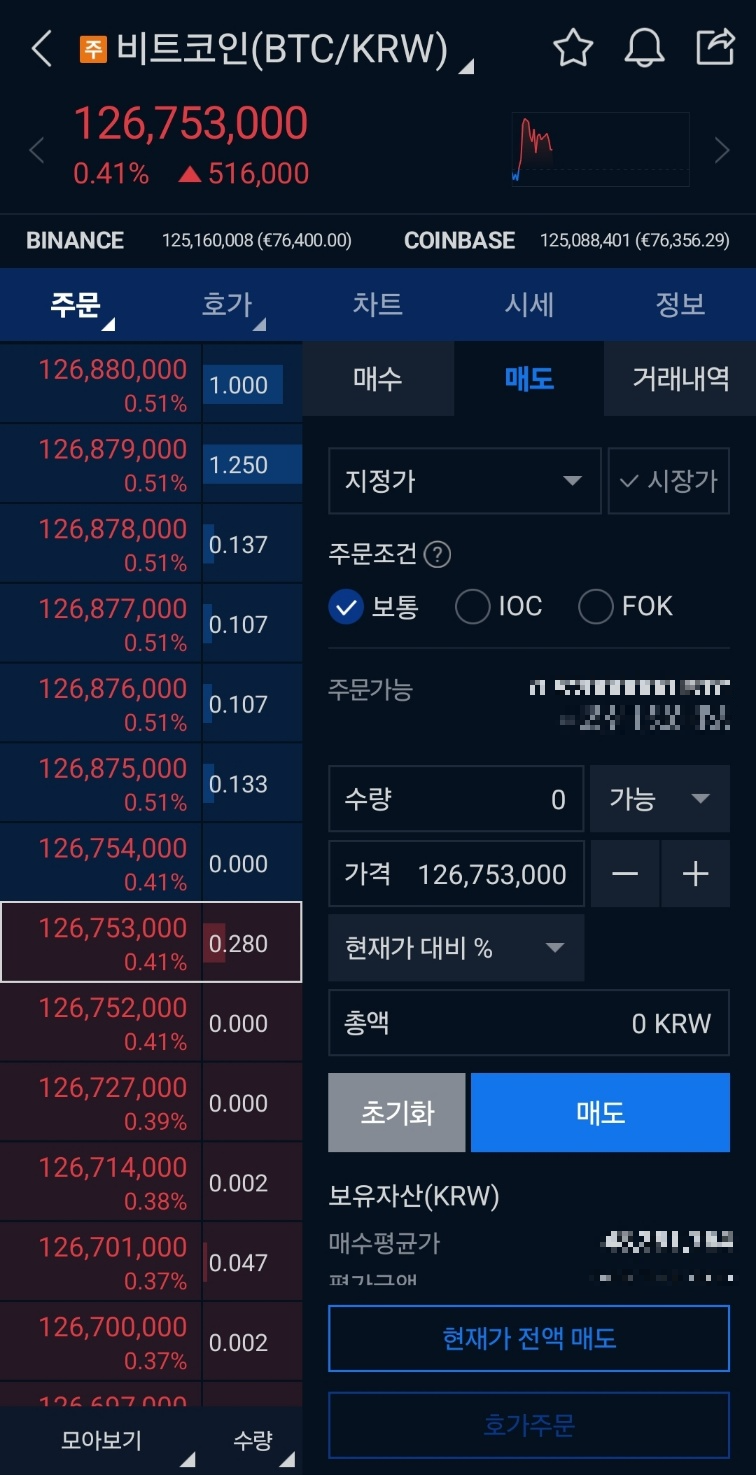Switch to the 매수 buy tab
Viewport: 756px width, 1475px height.
[378, 380]
